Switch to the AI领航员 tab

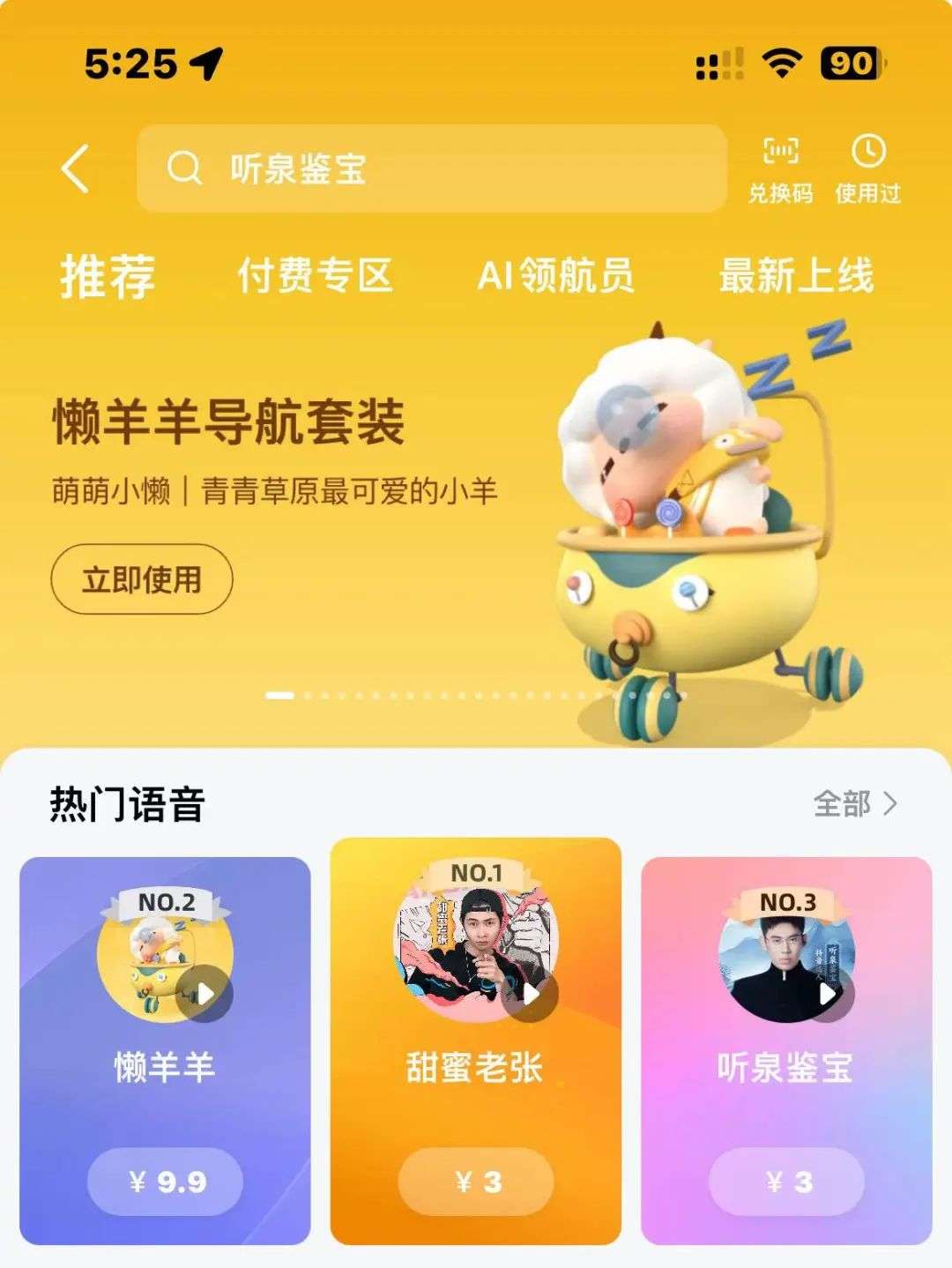pos(555,276)
